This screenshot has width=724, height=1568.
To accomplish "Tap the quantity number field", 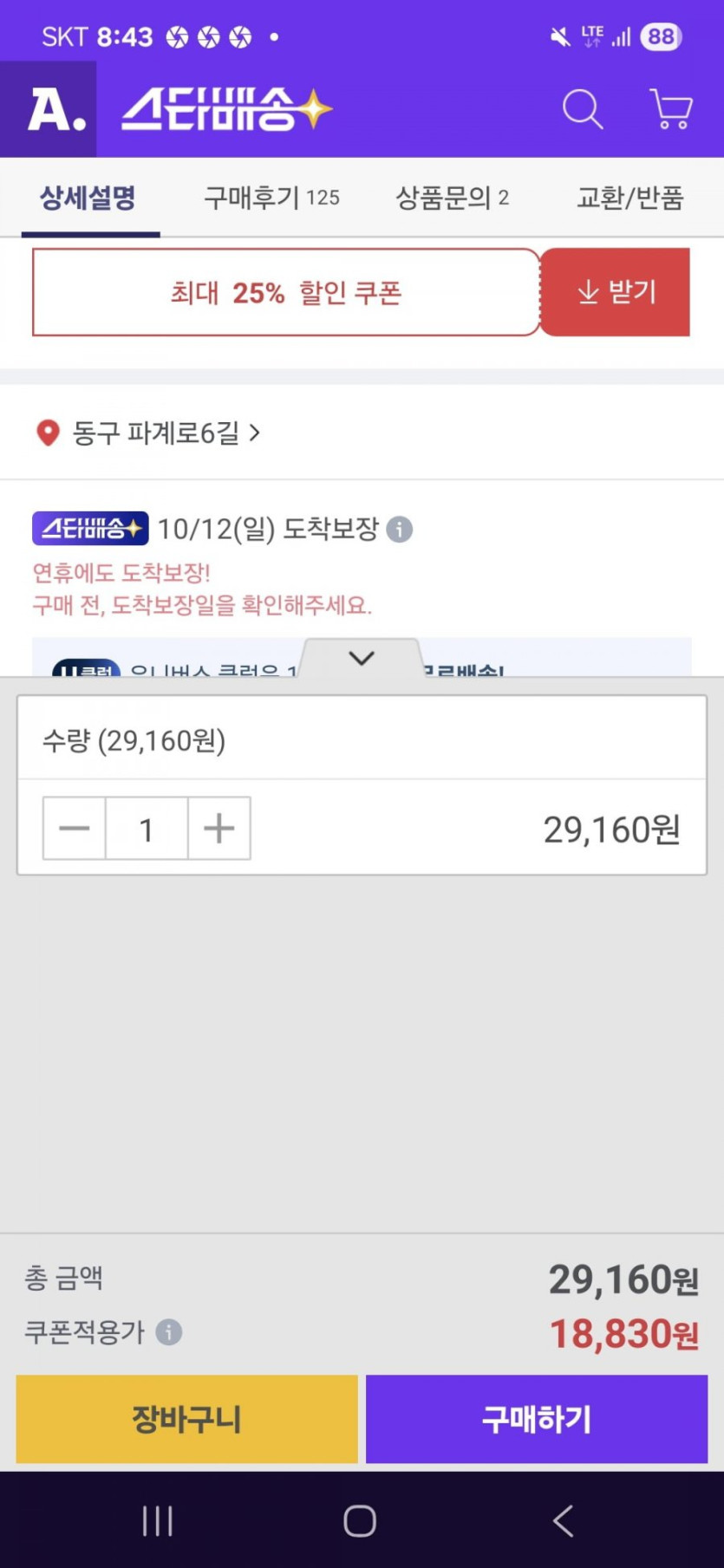I will (x=147, y=829).
